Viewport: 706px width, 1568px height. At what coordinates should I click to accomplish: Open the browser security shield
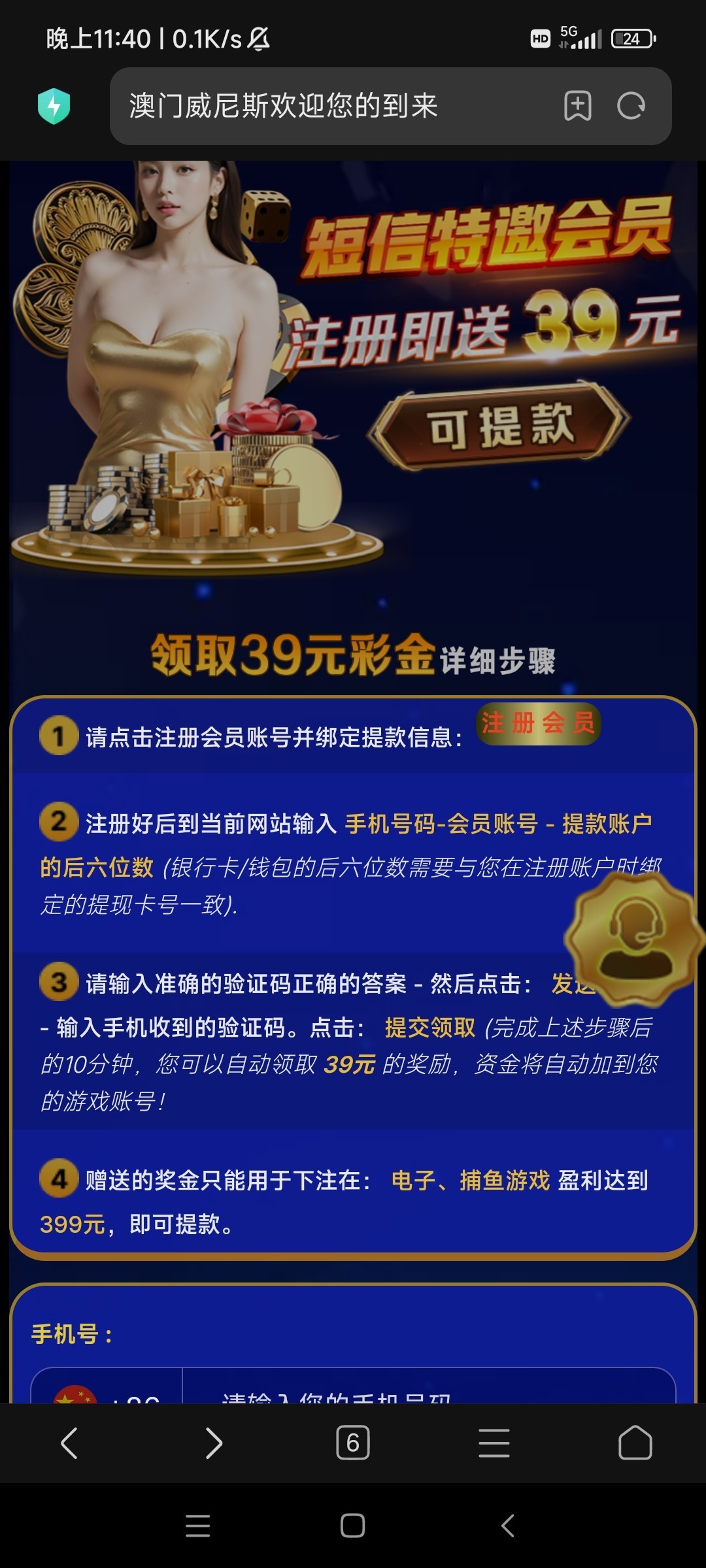tap(54, 106)
